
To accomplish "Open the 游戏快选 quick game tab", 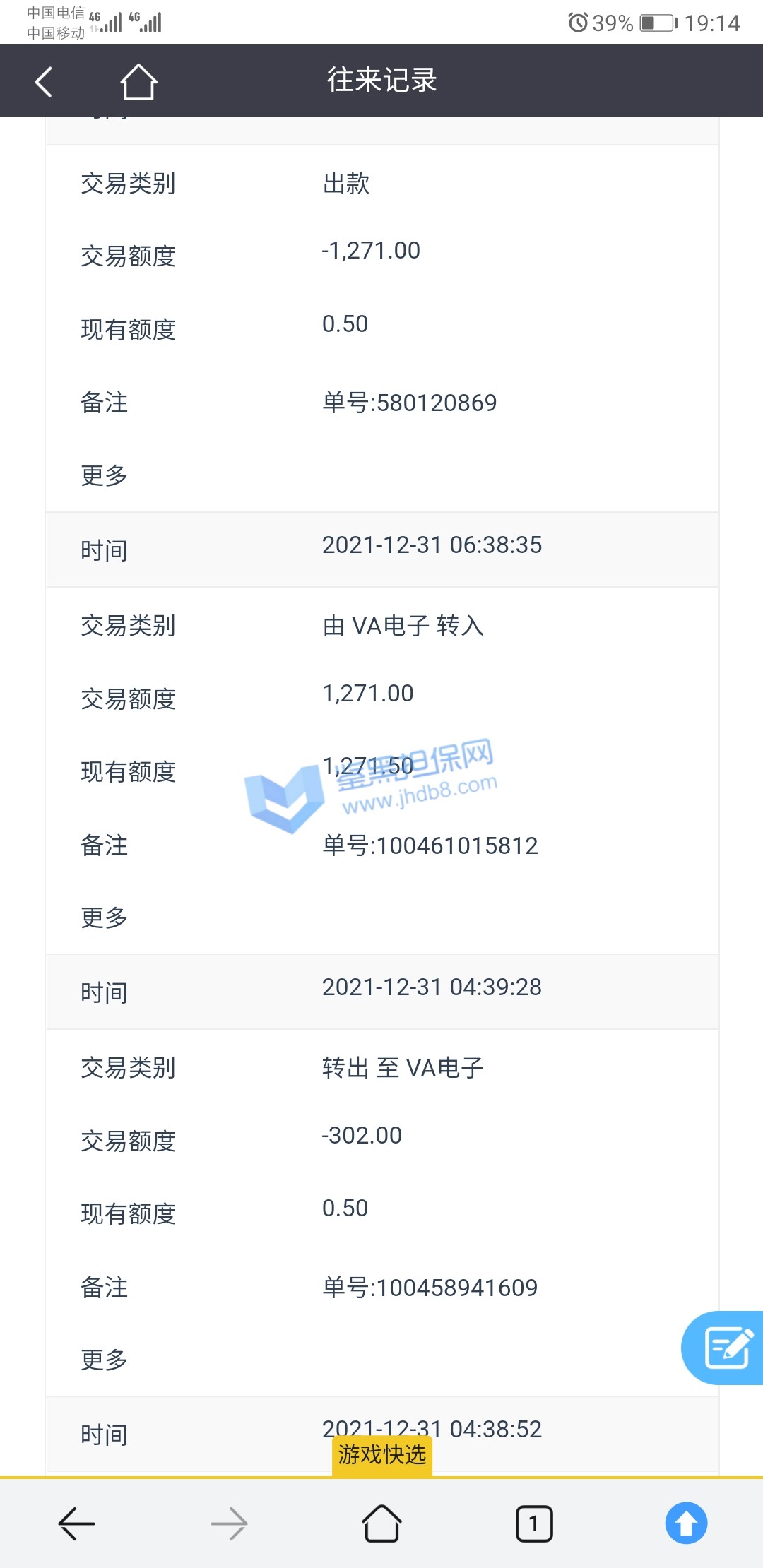I will [382, 1455].
